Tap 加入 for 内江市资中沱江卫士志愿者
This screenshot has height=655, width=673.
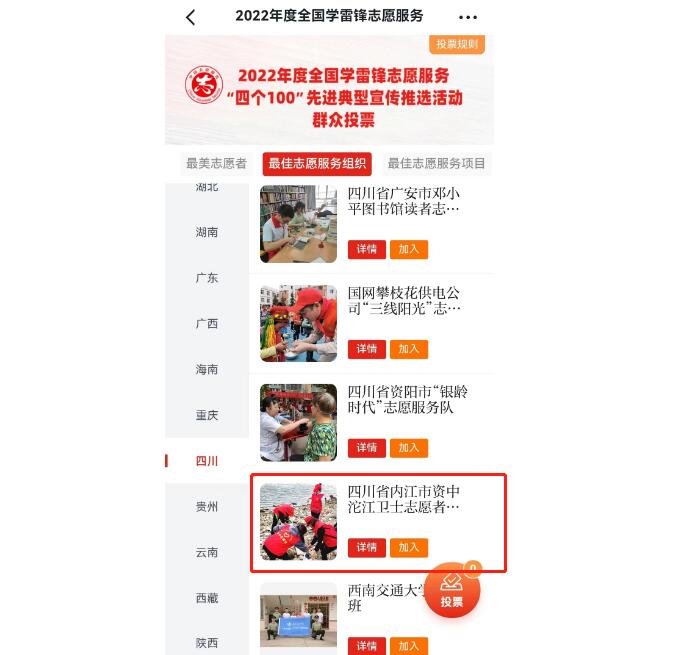point(409,548)
